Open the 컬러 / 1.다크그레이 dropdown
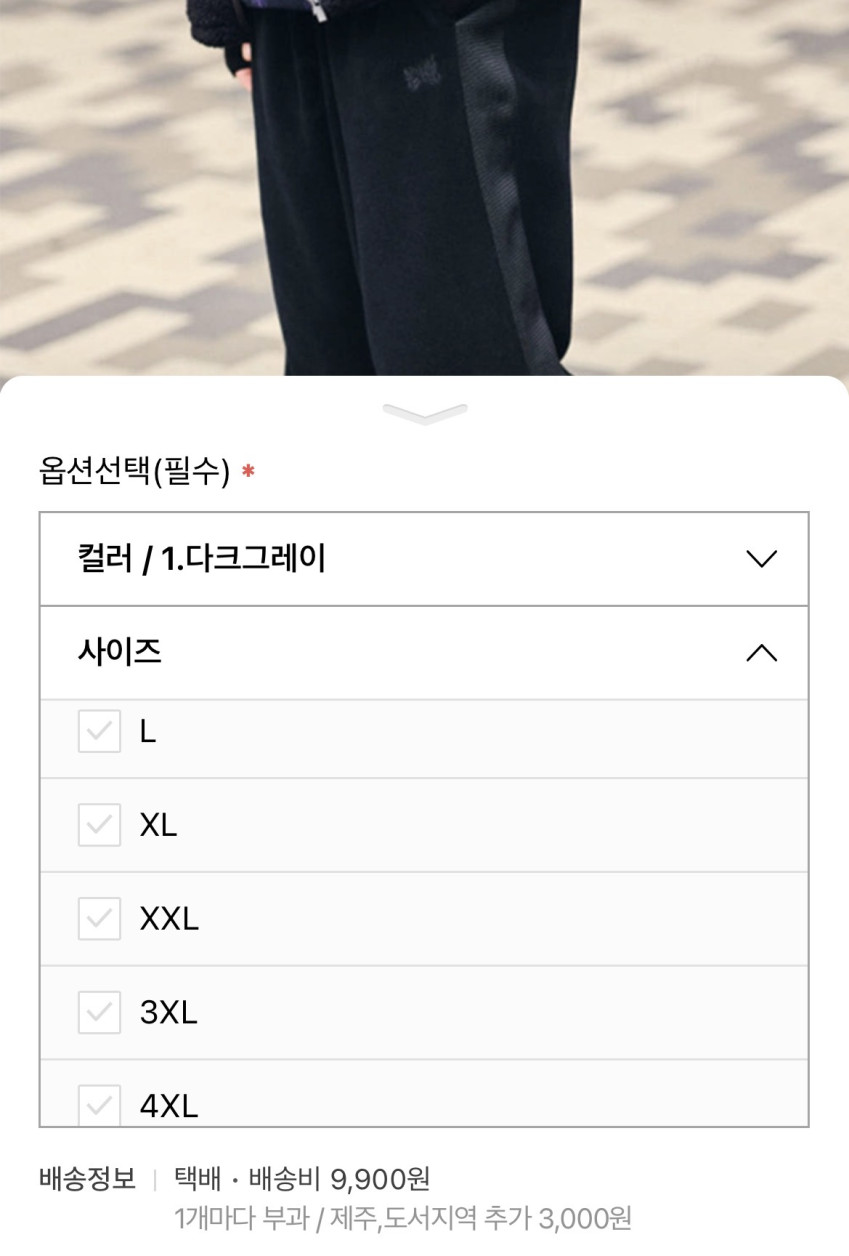The image size is (849, 1256). pos(424,559)
